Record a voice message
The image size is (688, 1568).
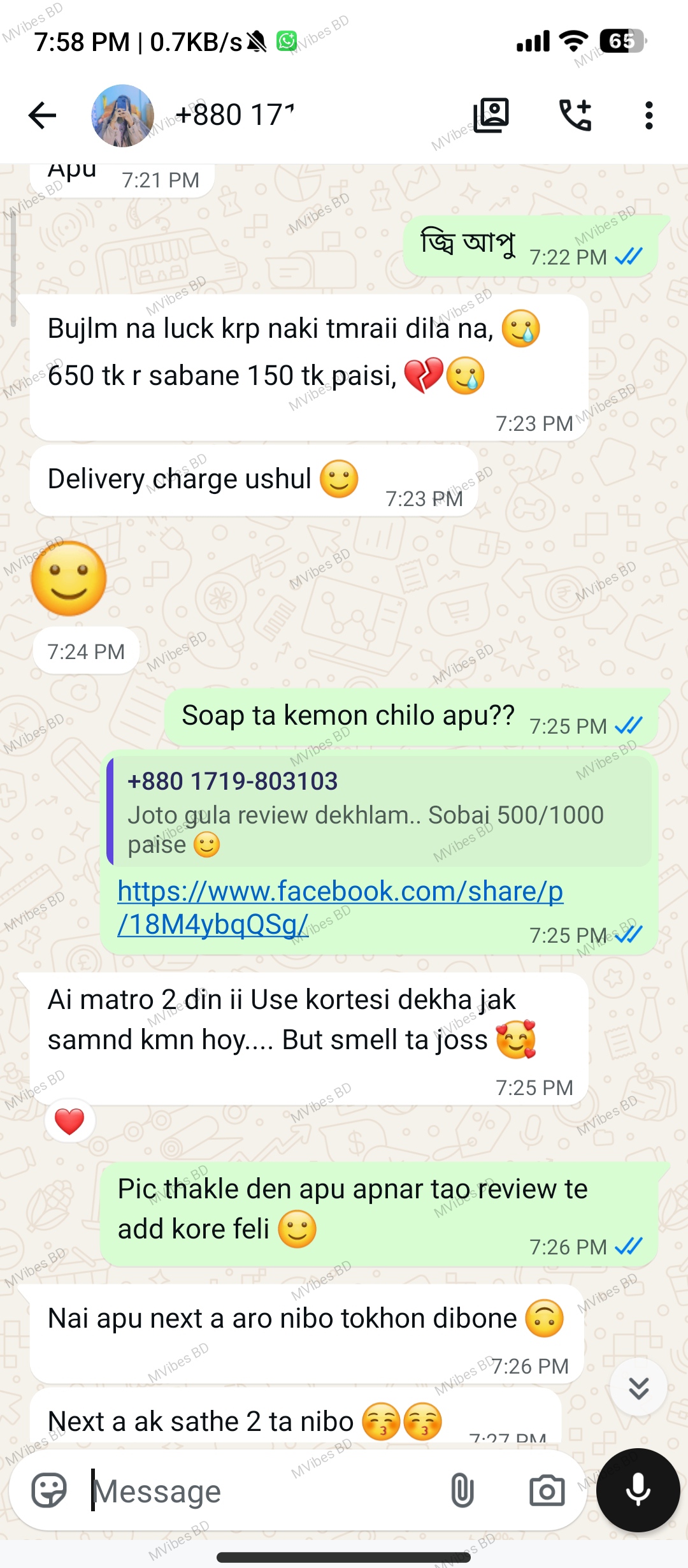pyautogui.click(x=638, y=1490)
